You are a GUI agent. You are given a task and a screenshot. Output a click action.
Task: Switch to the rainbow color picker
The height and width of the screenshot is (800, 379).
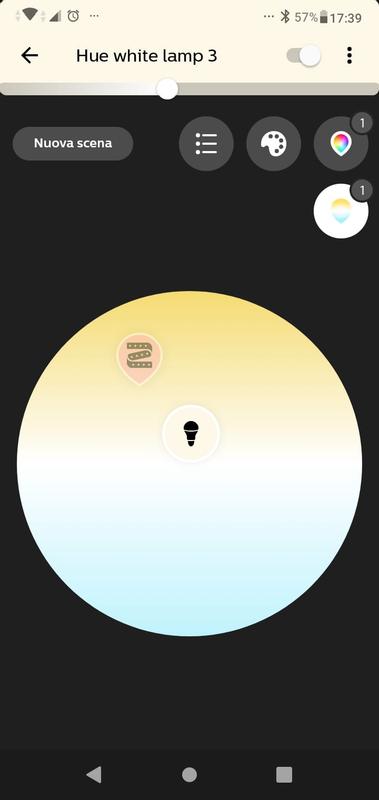pos(341,143)
